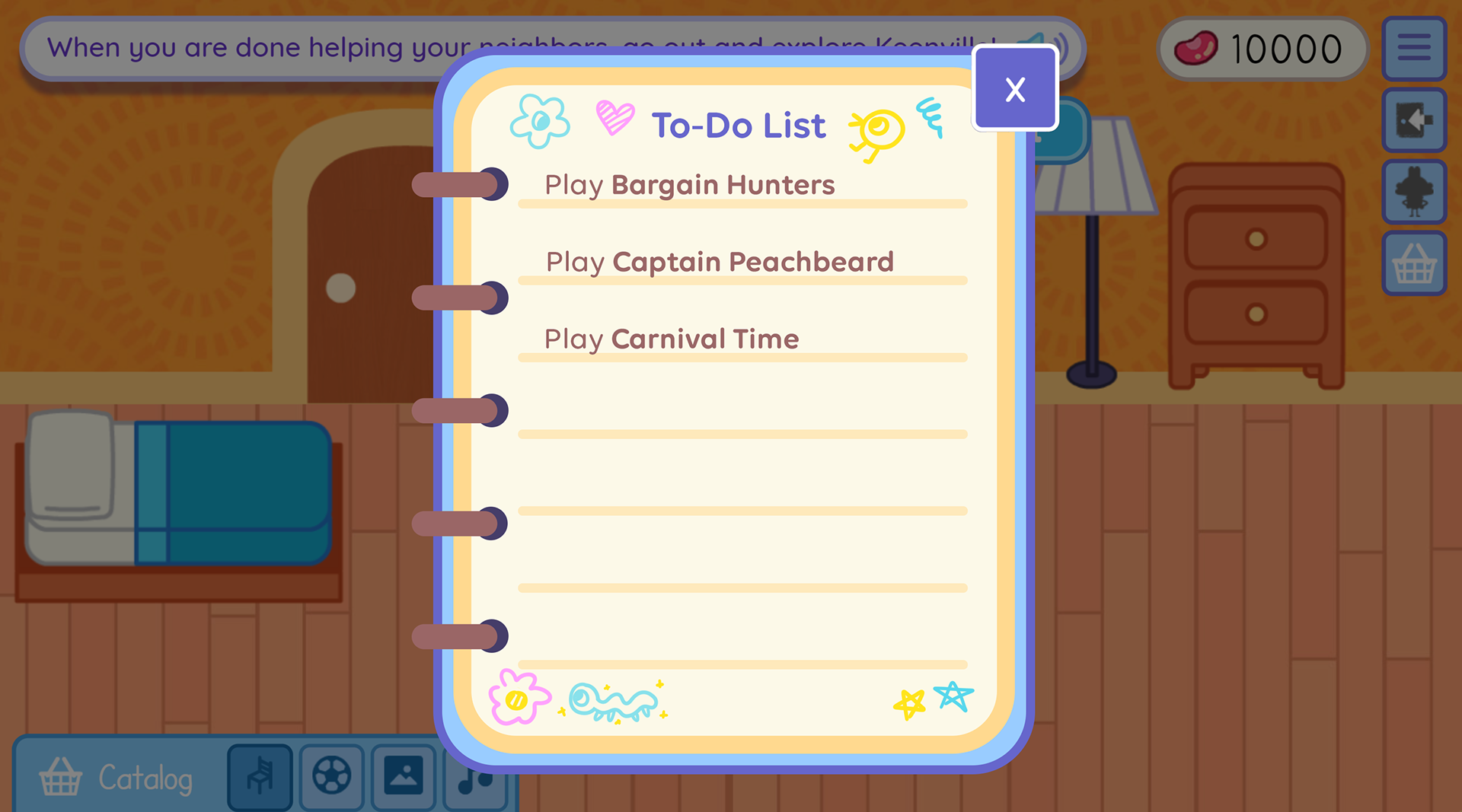Open the shopping basket icon
The width and height of the screenshot is (1462, 812).
coord(1414,263)
